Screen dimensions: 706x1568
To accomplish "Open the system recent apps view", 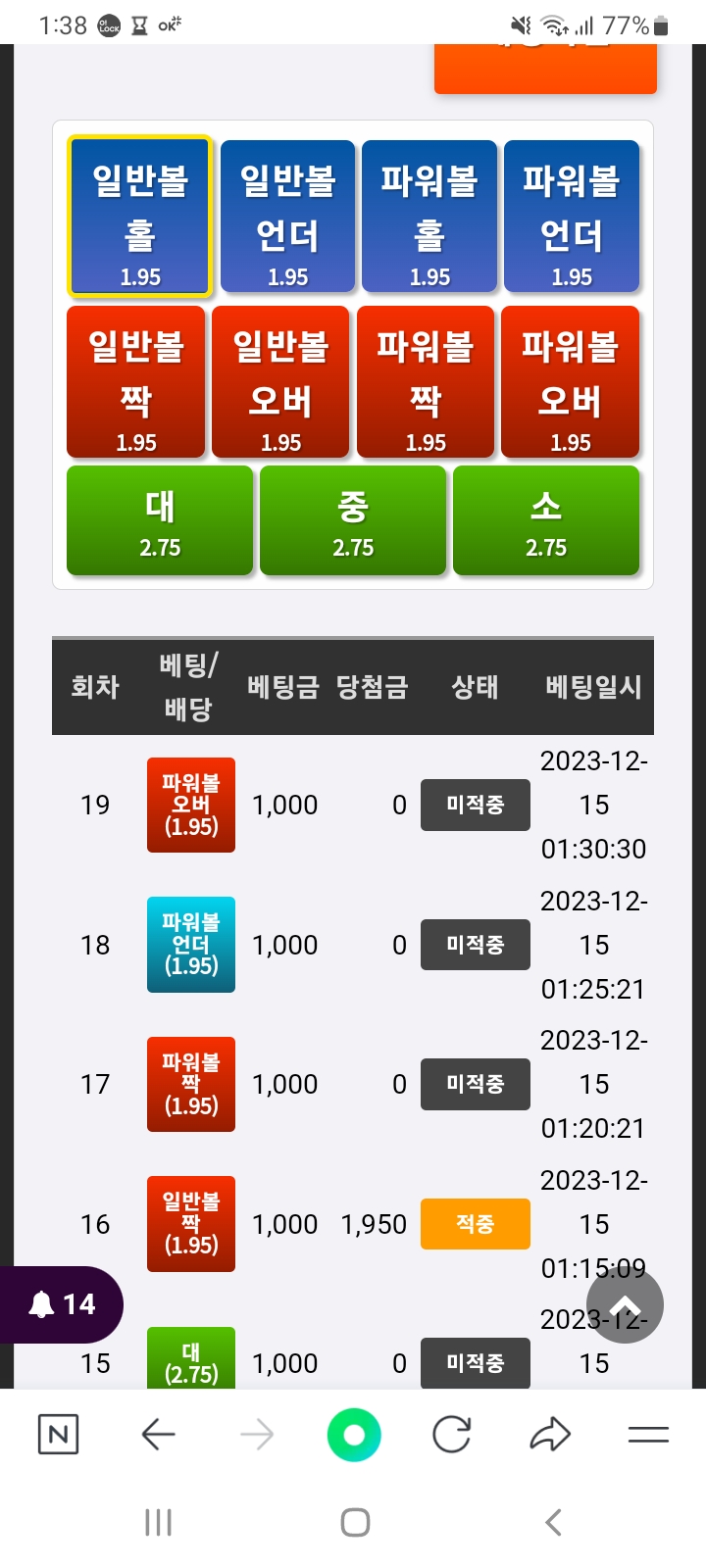I will click(158, 1522).
